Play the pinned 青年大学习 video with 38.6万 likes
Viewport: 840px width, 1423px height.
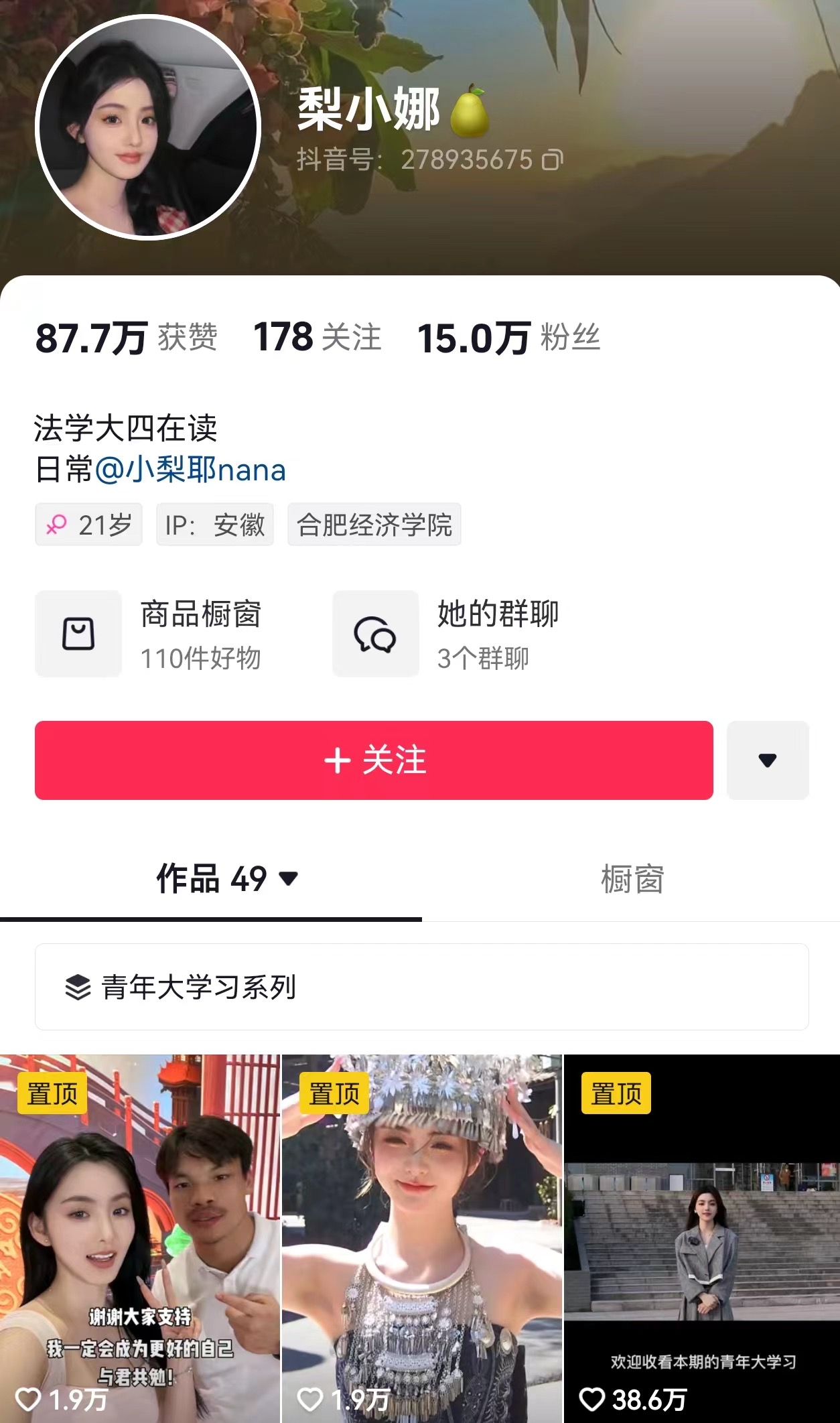702,1239
